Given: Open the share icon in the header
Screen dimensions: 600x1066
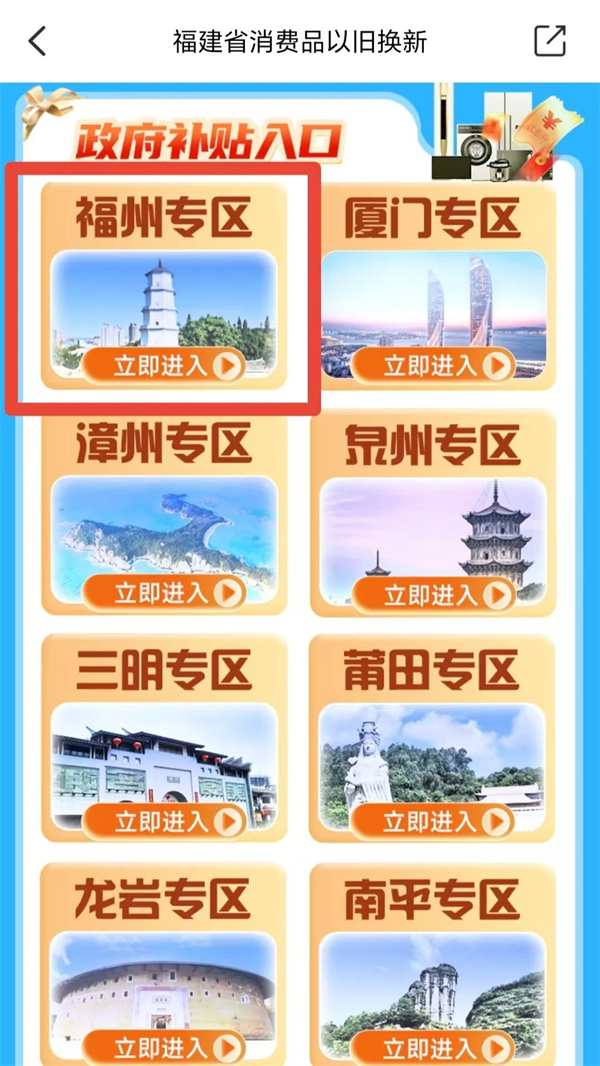Looking at the screenshot, I should pos(550,41).
